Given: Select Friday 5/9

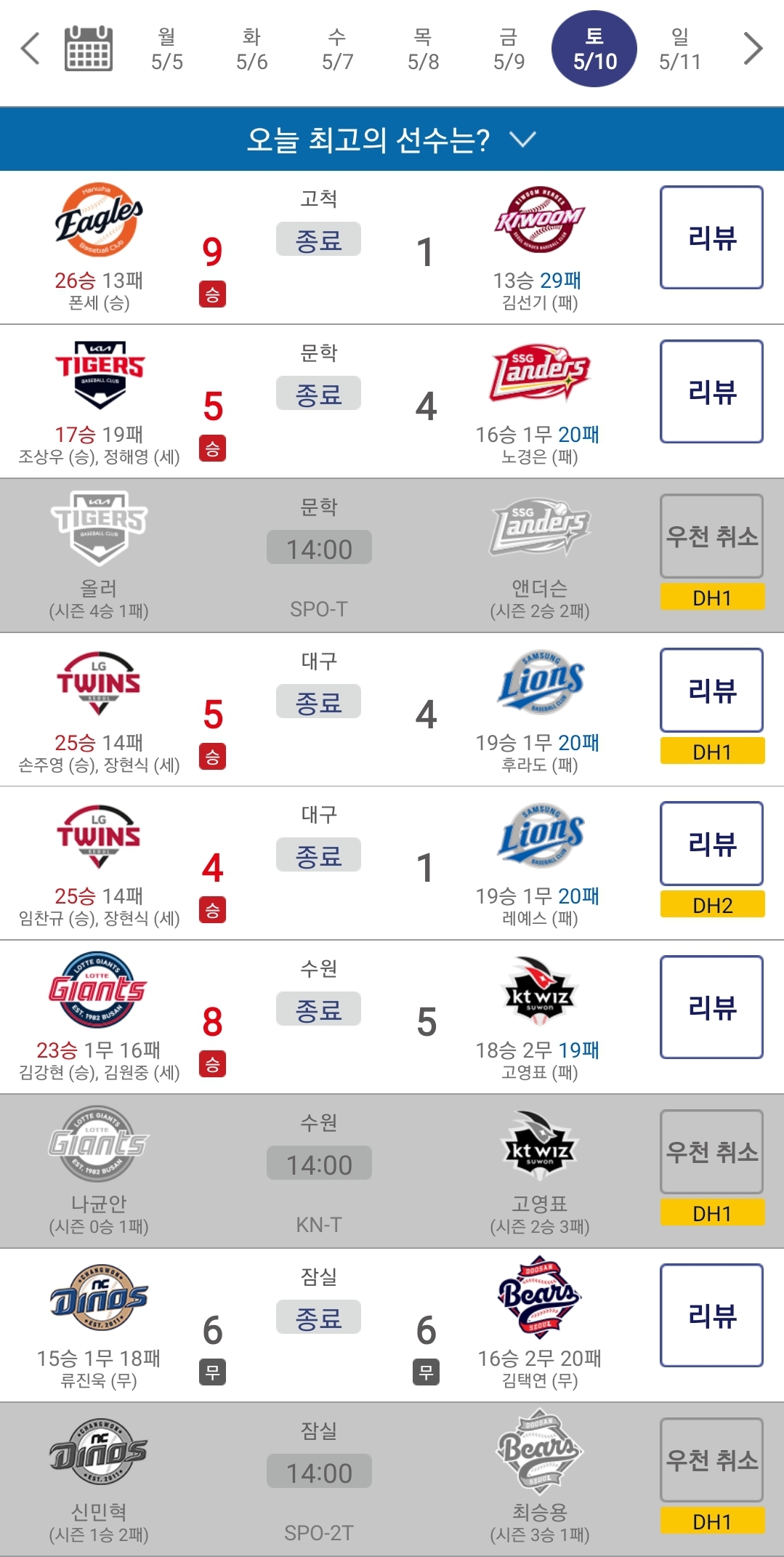Looking at the screenshot, I should tap(509, 49).
